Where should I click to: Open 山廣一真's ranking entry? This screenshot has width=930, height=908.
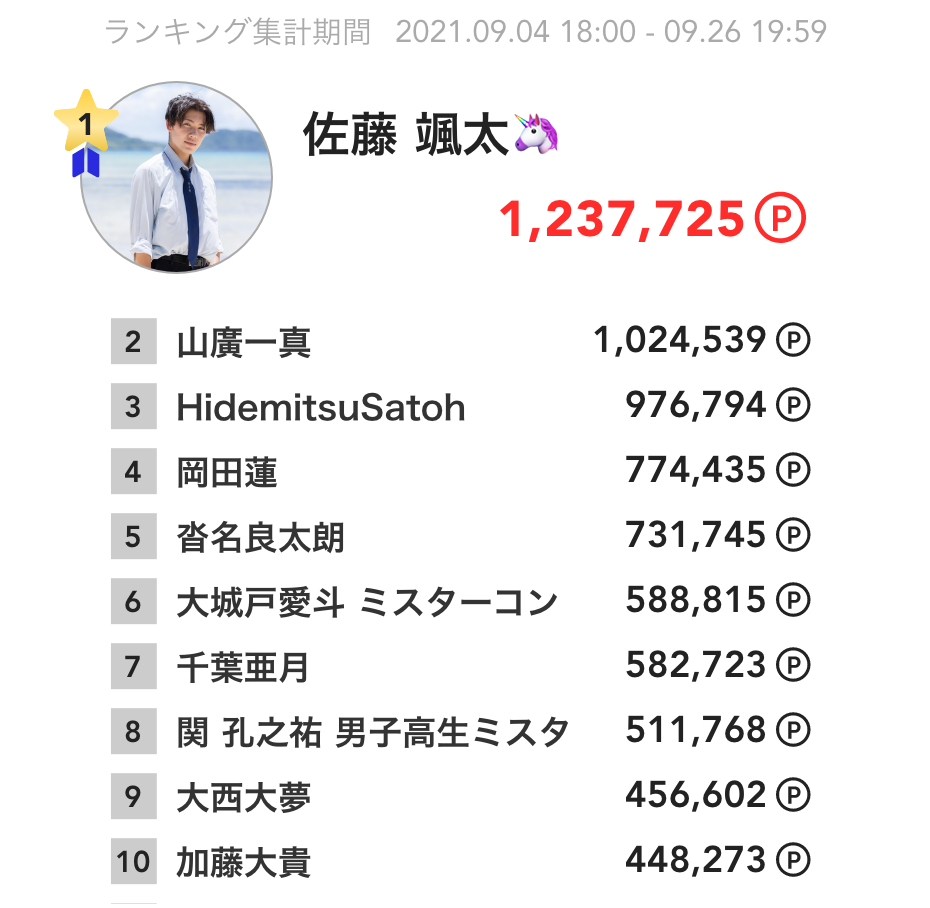[x=243, y=343]
